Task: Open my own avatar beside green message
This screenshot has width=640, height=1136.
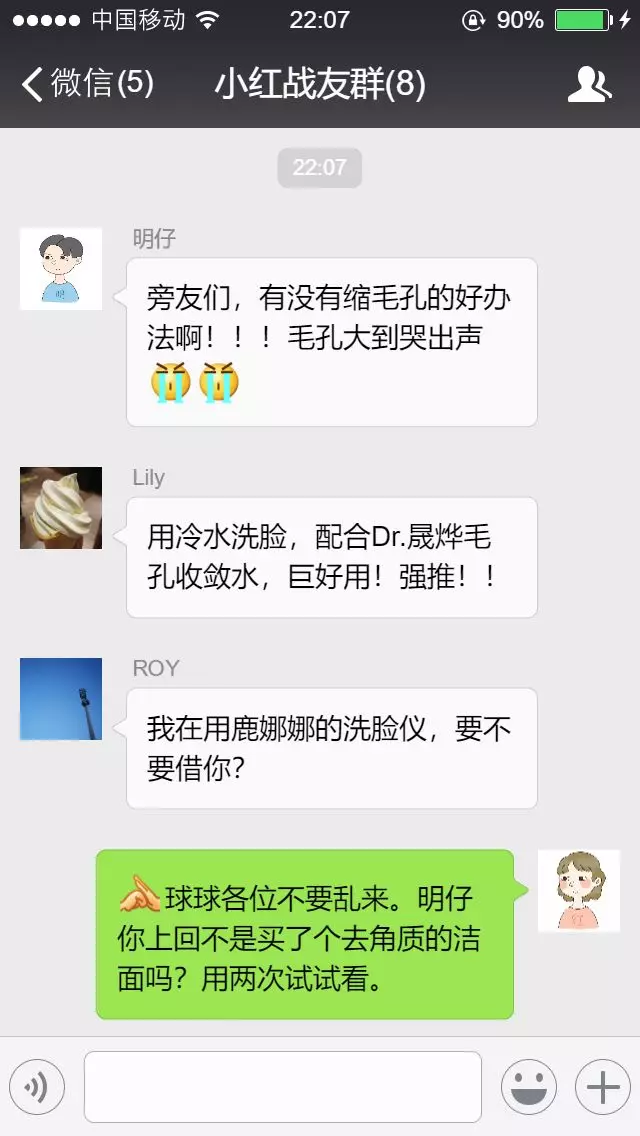Action: click(x=579, y=890)
